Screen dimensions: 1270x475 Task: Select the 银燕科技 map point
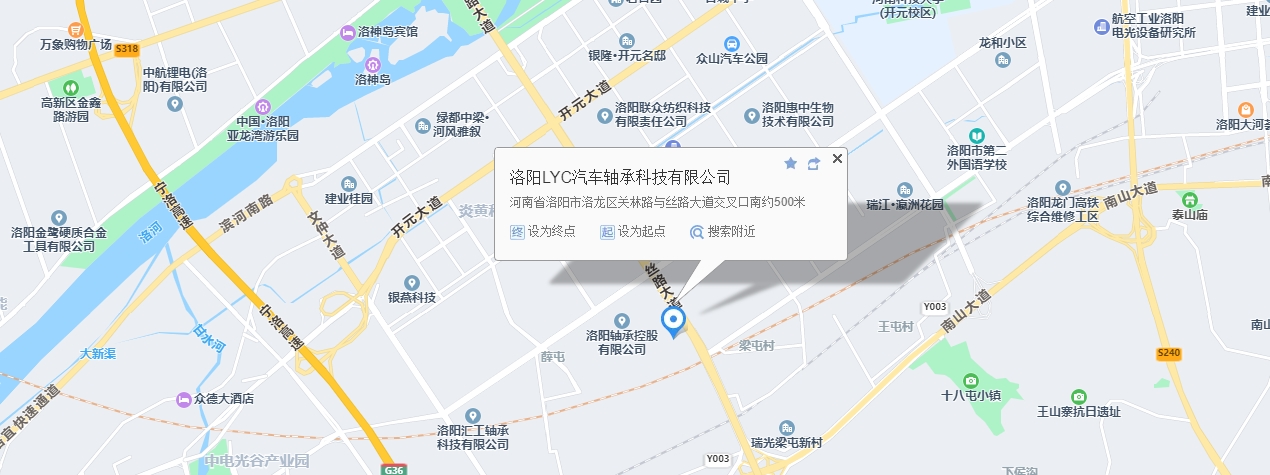(x=412, y=283)
